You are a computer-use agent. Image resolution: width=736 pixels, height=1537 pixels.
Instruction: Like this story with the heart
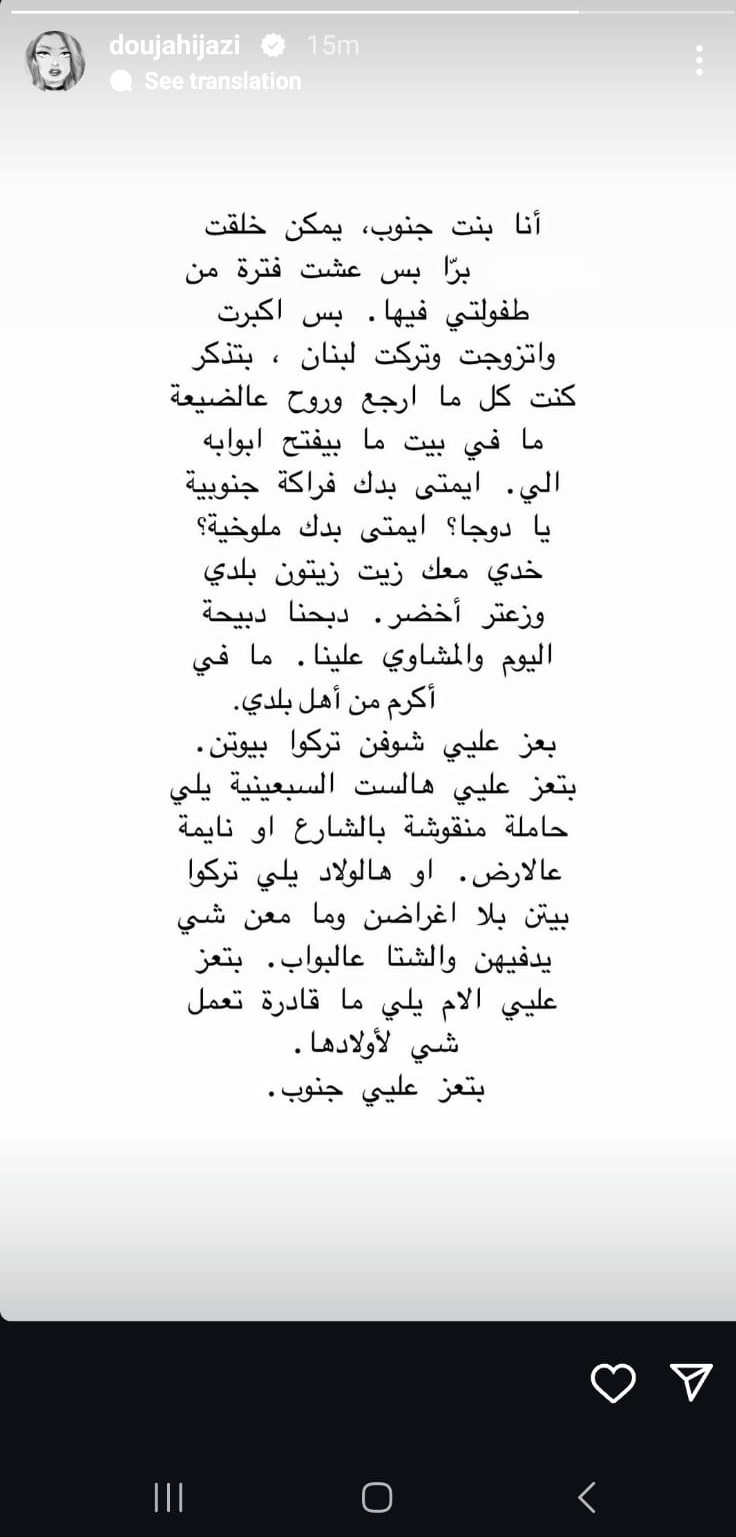(x=613, y=1383)
